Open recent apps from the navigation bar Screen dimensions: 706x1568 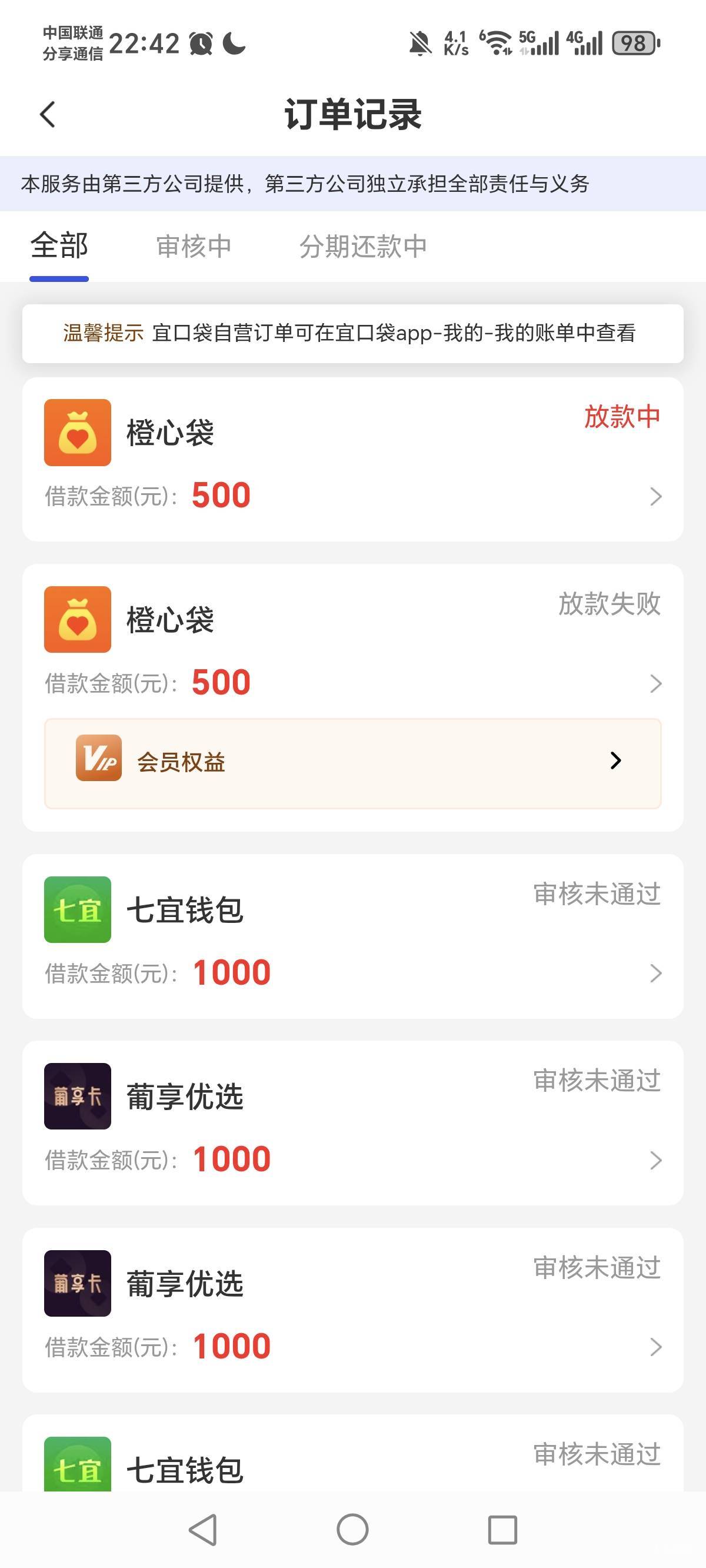click(502, 1530)
